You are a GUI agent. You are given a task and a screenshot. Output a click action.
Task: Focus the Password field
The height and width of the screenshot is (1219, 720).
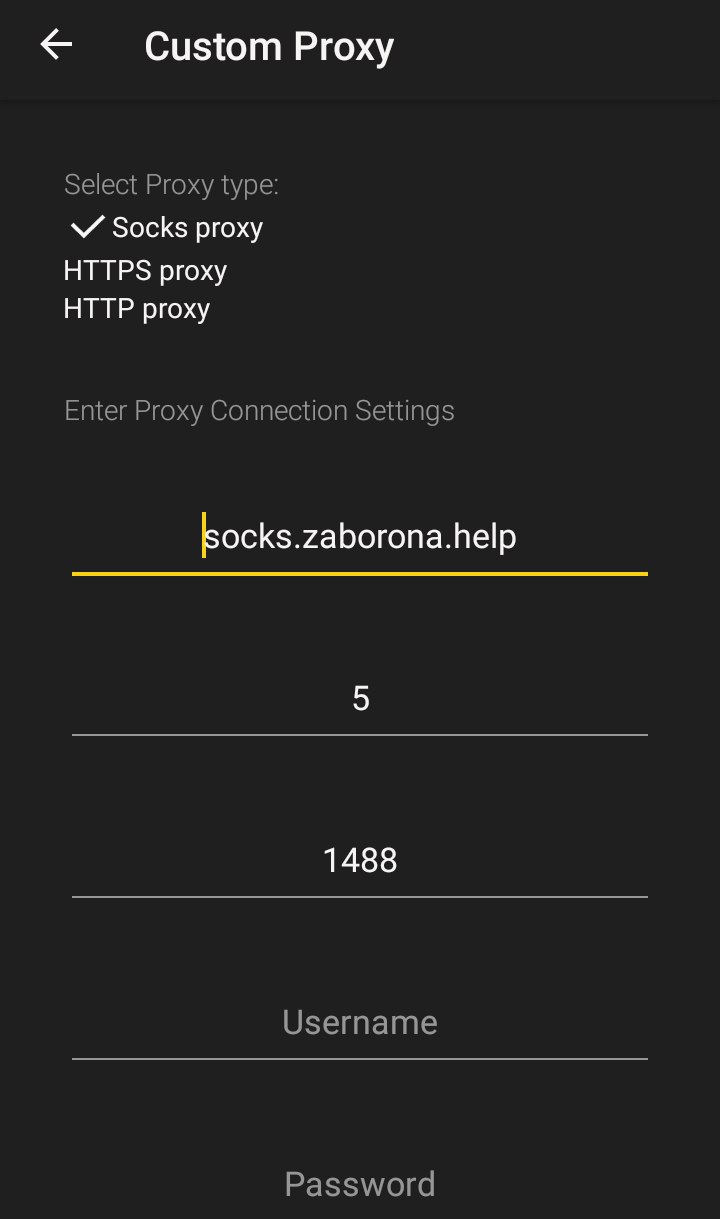(x=360, y=1184)
